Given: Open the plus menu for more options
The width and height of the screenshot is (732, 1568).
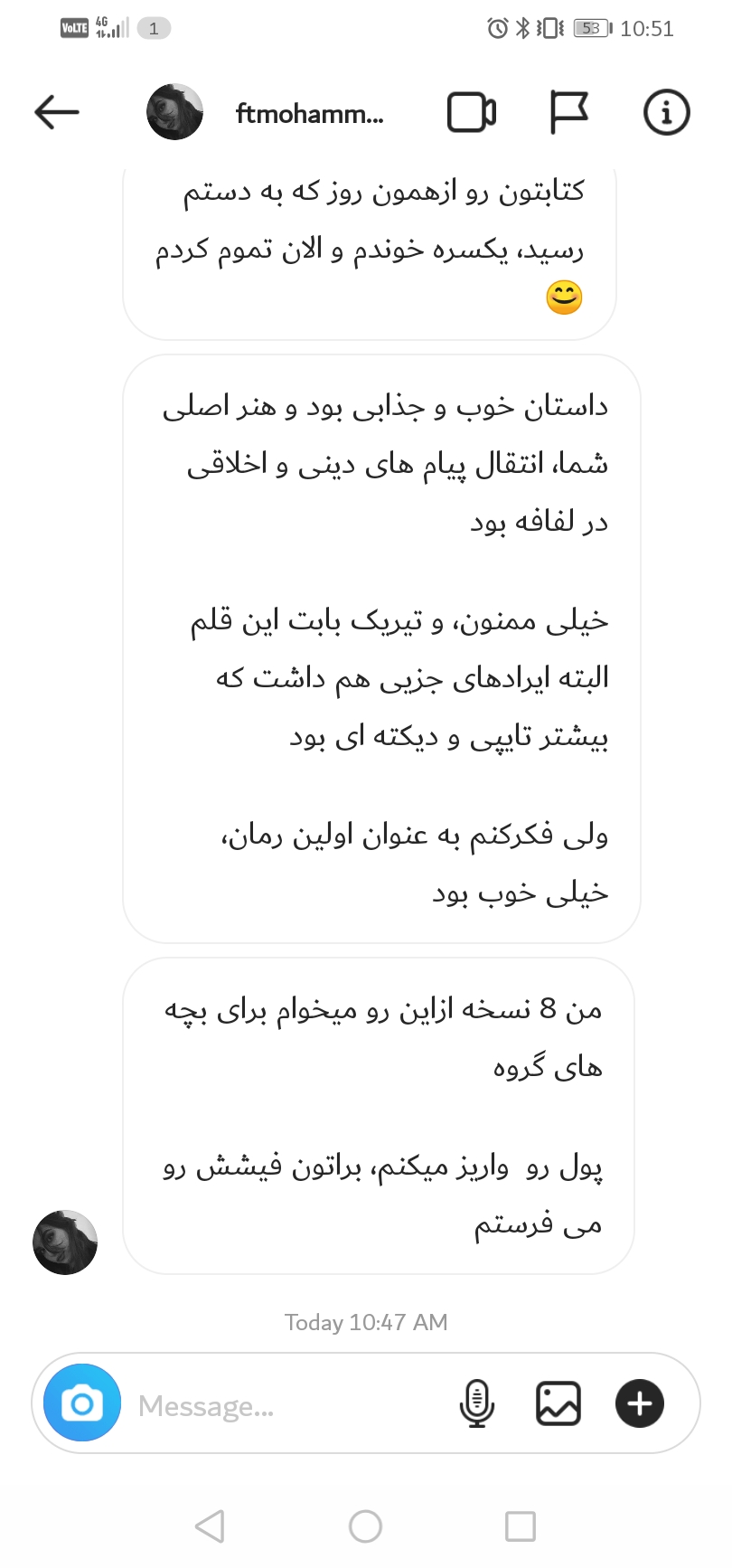Looking at the screenshot, I should [x=639, y=1403].
